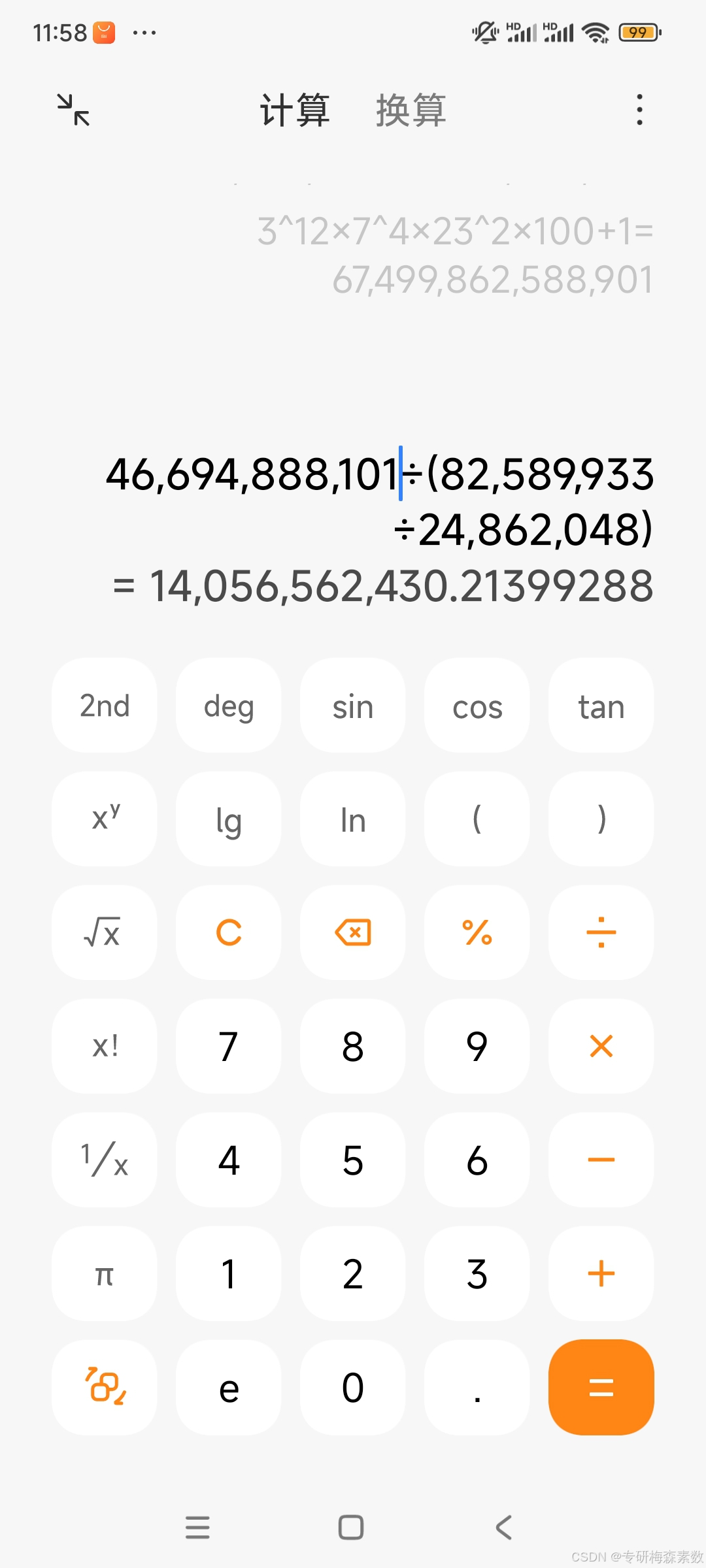
Task: Insert the percent sign
Action: (x=477, y=933)
